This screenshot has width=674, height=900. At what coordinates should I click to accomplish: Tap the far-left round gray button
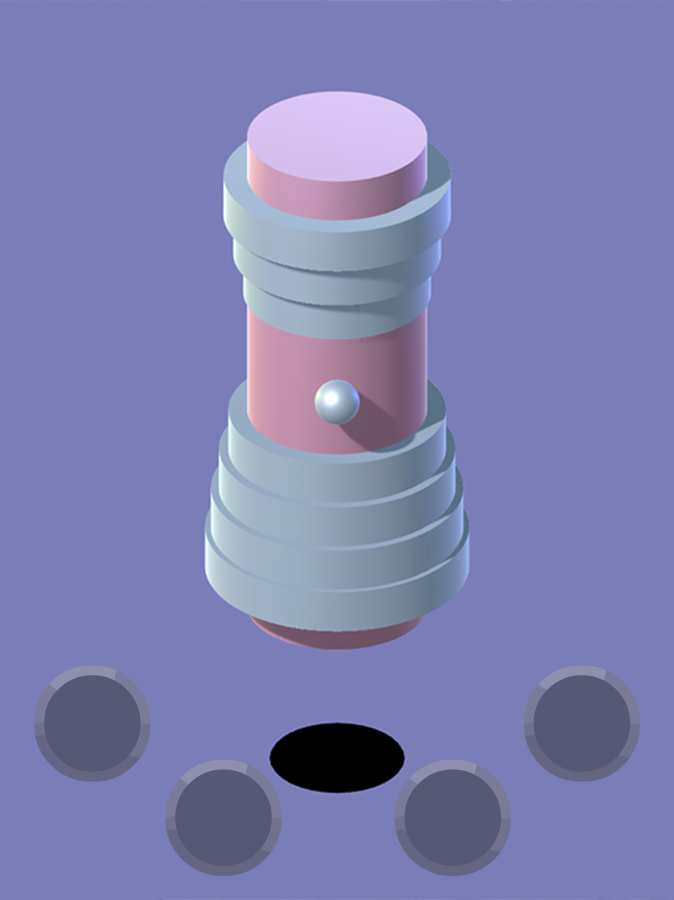point(92,722)
